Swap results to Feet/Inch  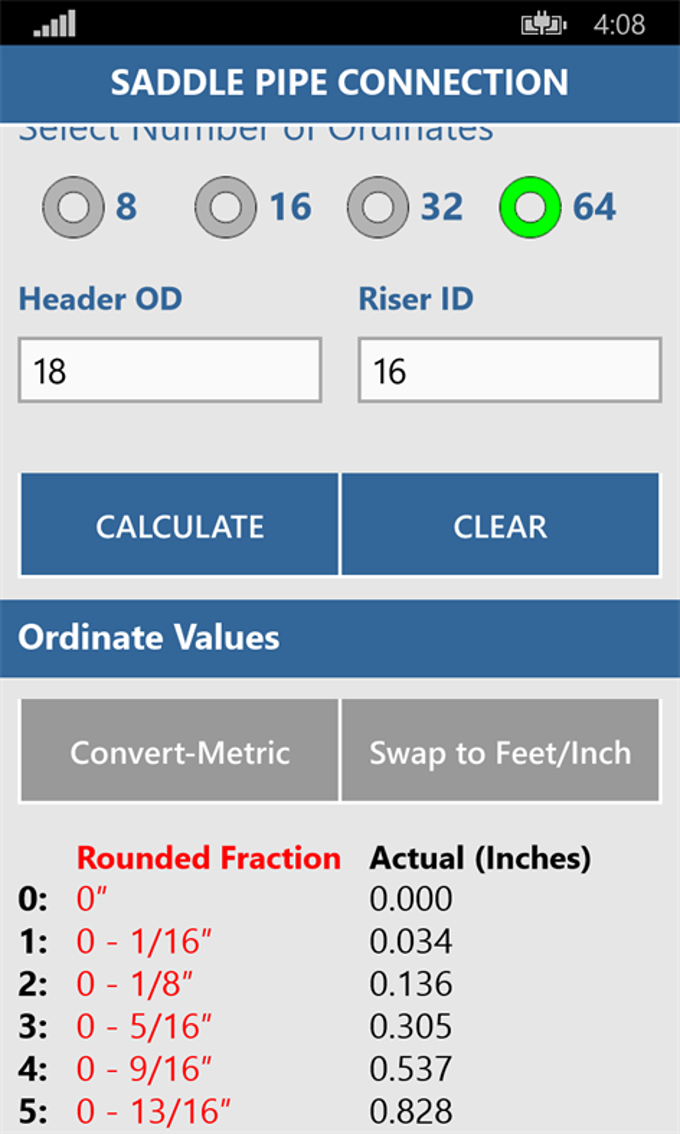[x=500, y=752]
